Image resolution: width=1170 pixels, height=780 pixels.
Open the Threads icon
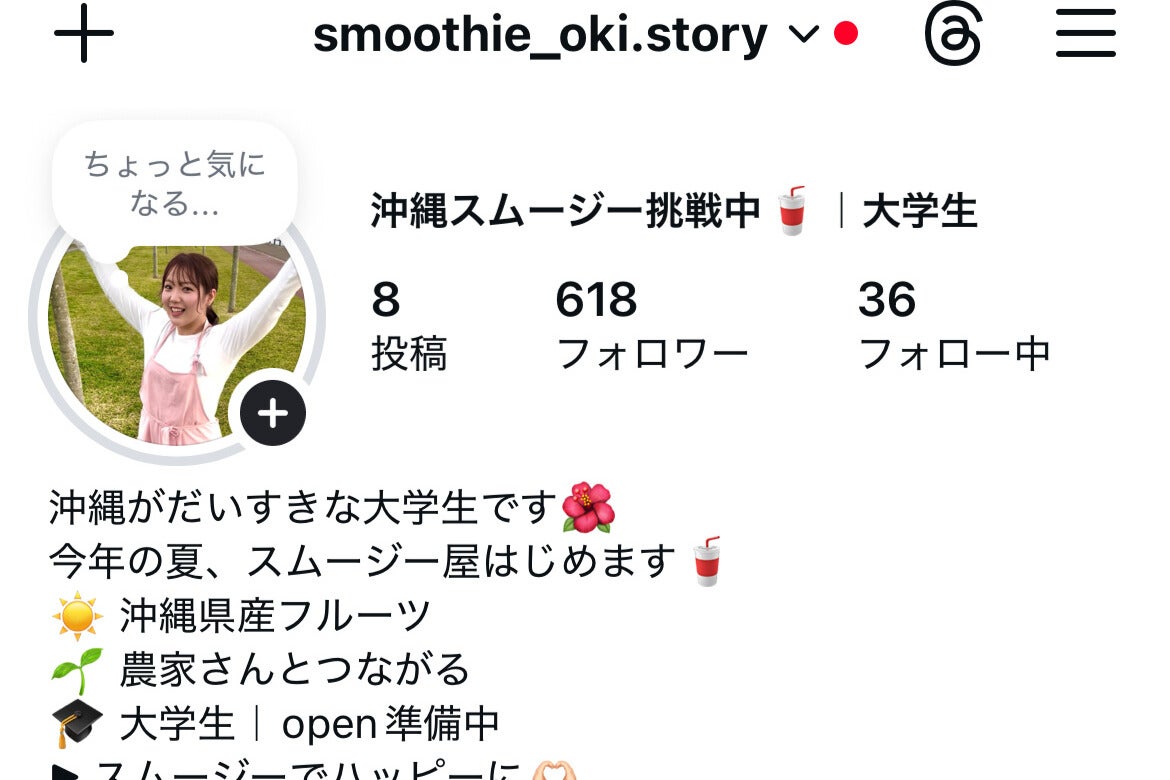(x=953, y=35)
